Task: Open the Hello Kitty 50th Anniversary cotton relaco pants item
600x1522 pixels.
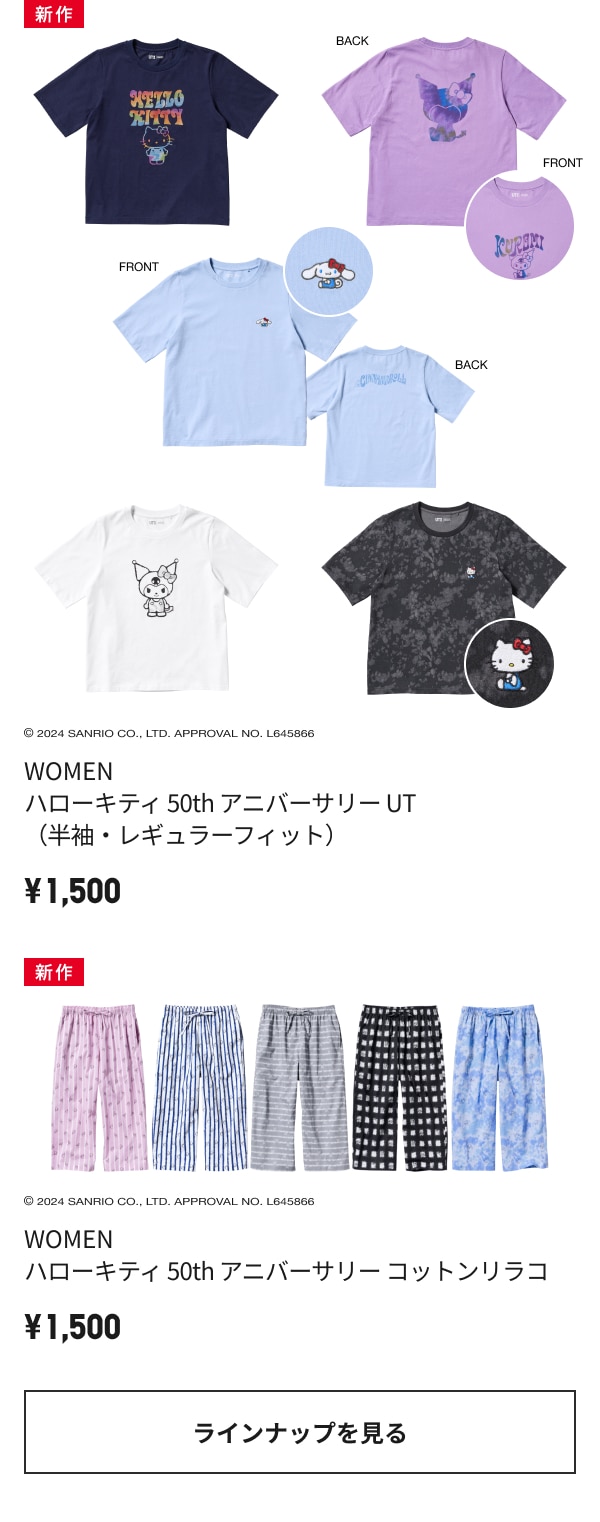Action: 286,1270
